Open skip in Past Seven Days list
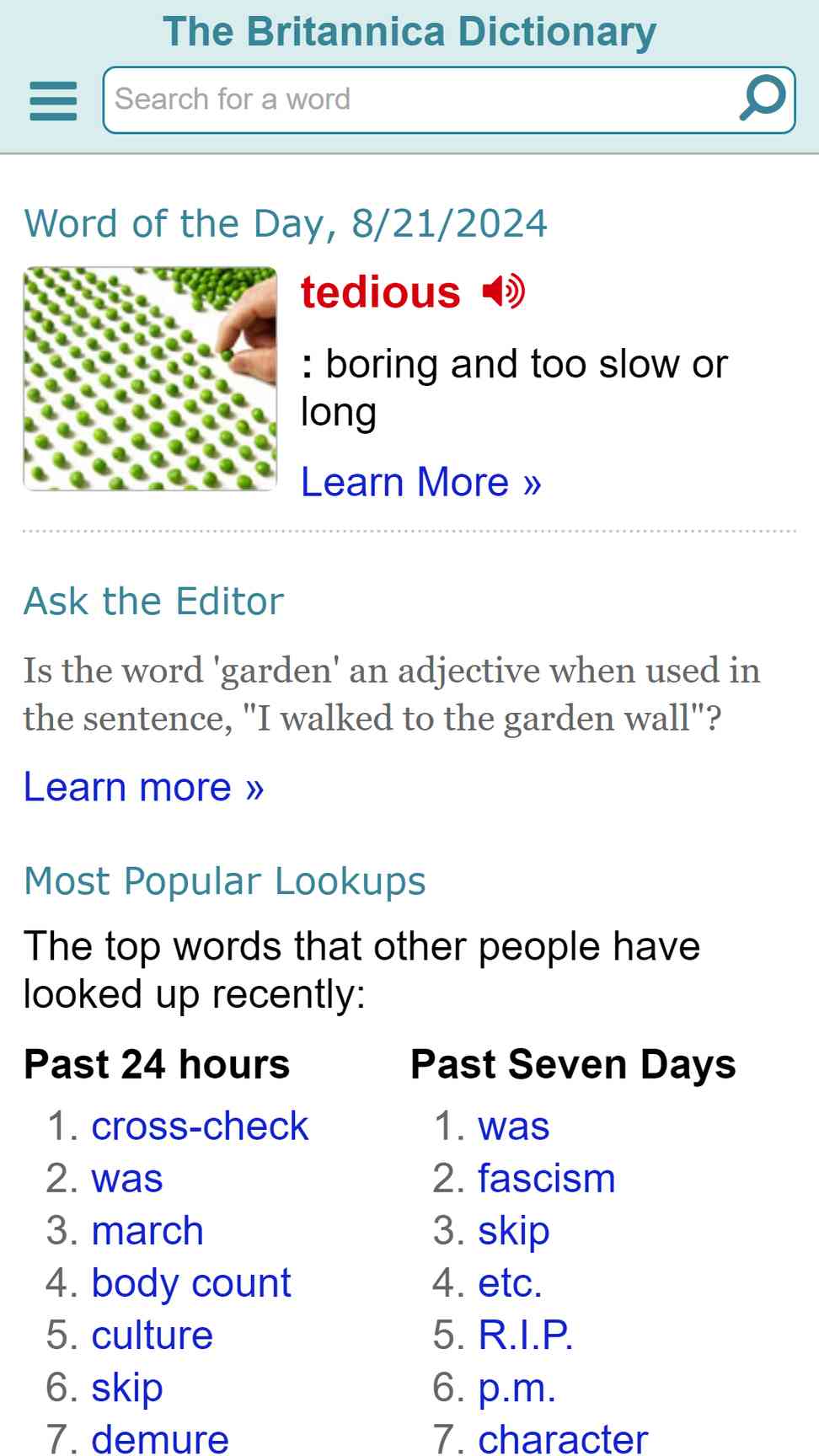 click(514, 1231)
